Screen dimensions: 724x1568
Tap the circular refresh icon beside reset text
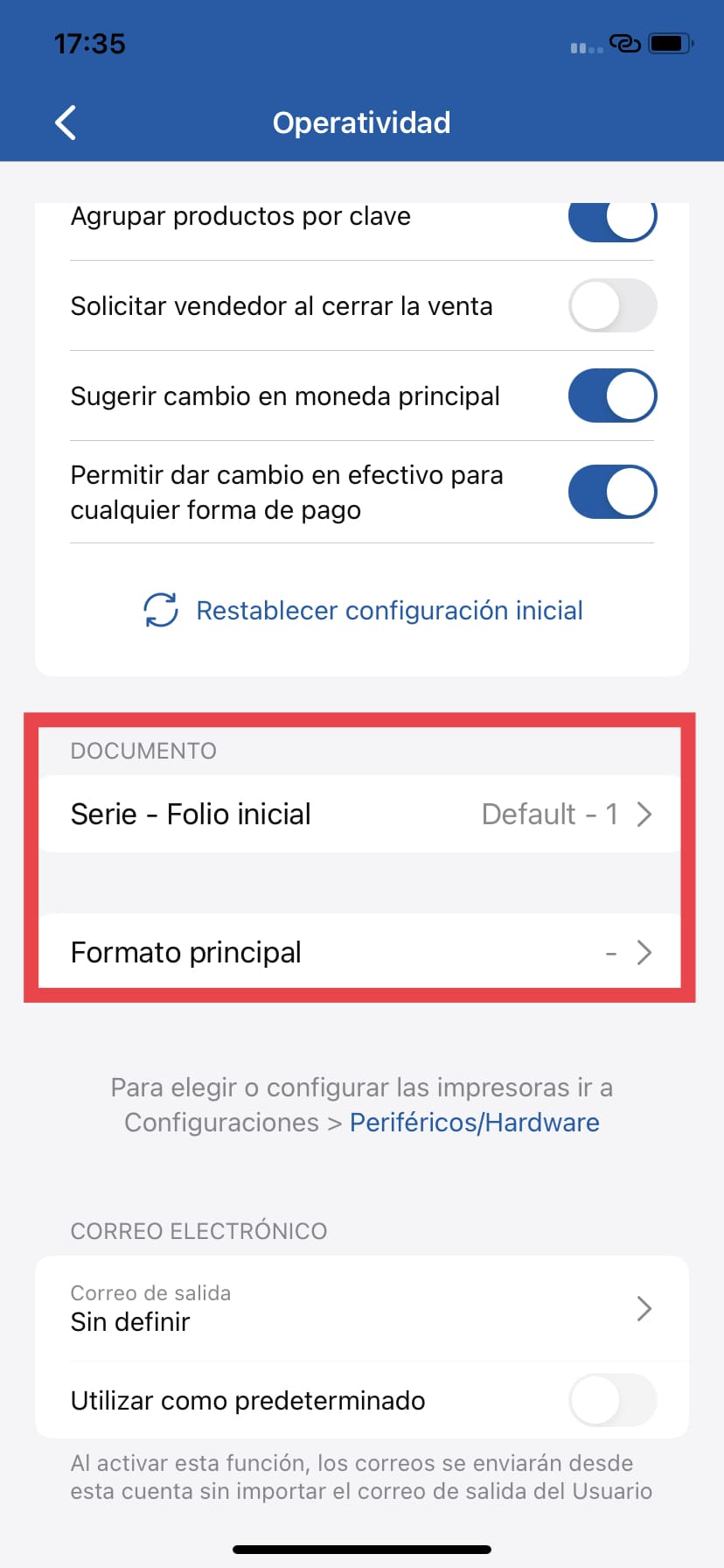tap(160, 610)
